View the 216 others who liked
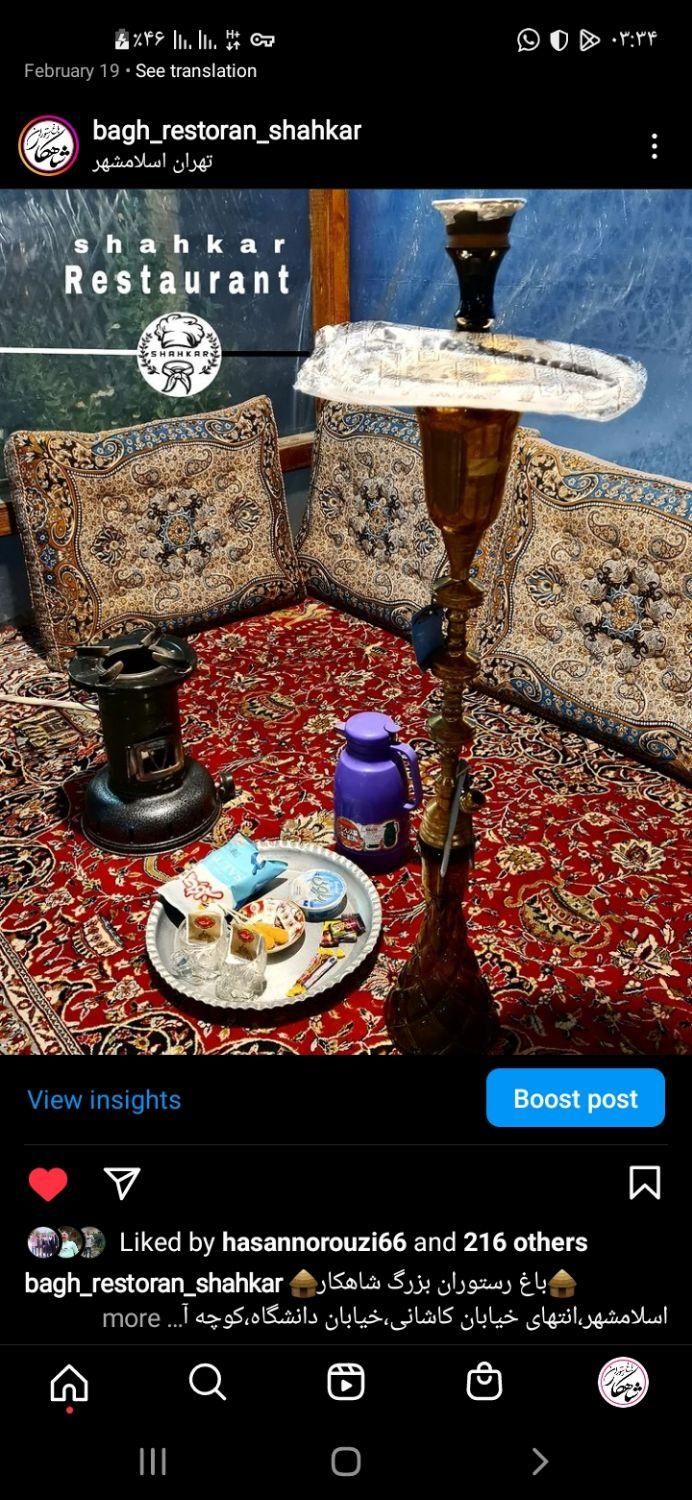This screenshot has height=1500, width=692. tap(525, 1243)
